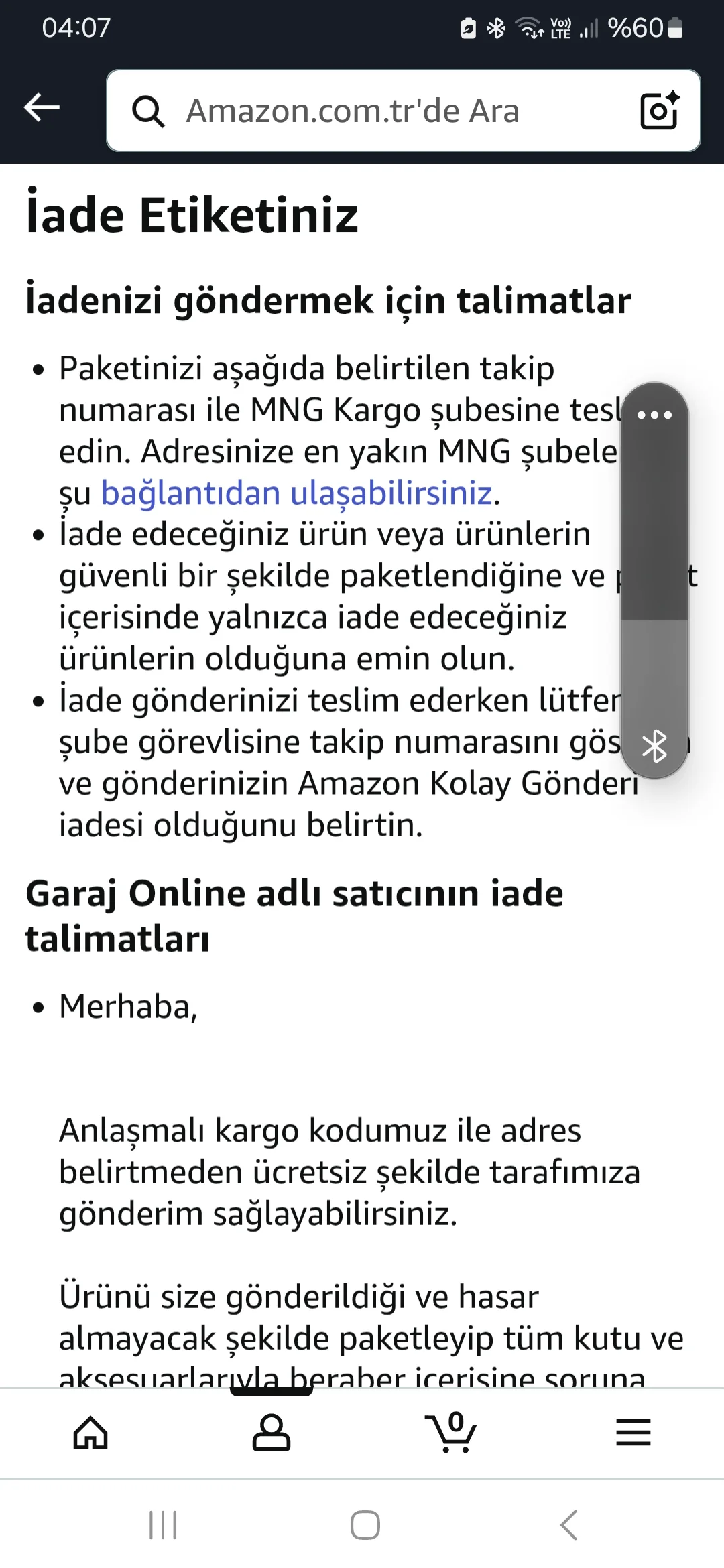Tap the Bluetooth icon on floating panel
Screen dimensions: 724x1568
pos(654,746)
